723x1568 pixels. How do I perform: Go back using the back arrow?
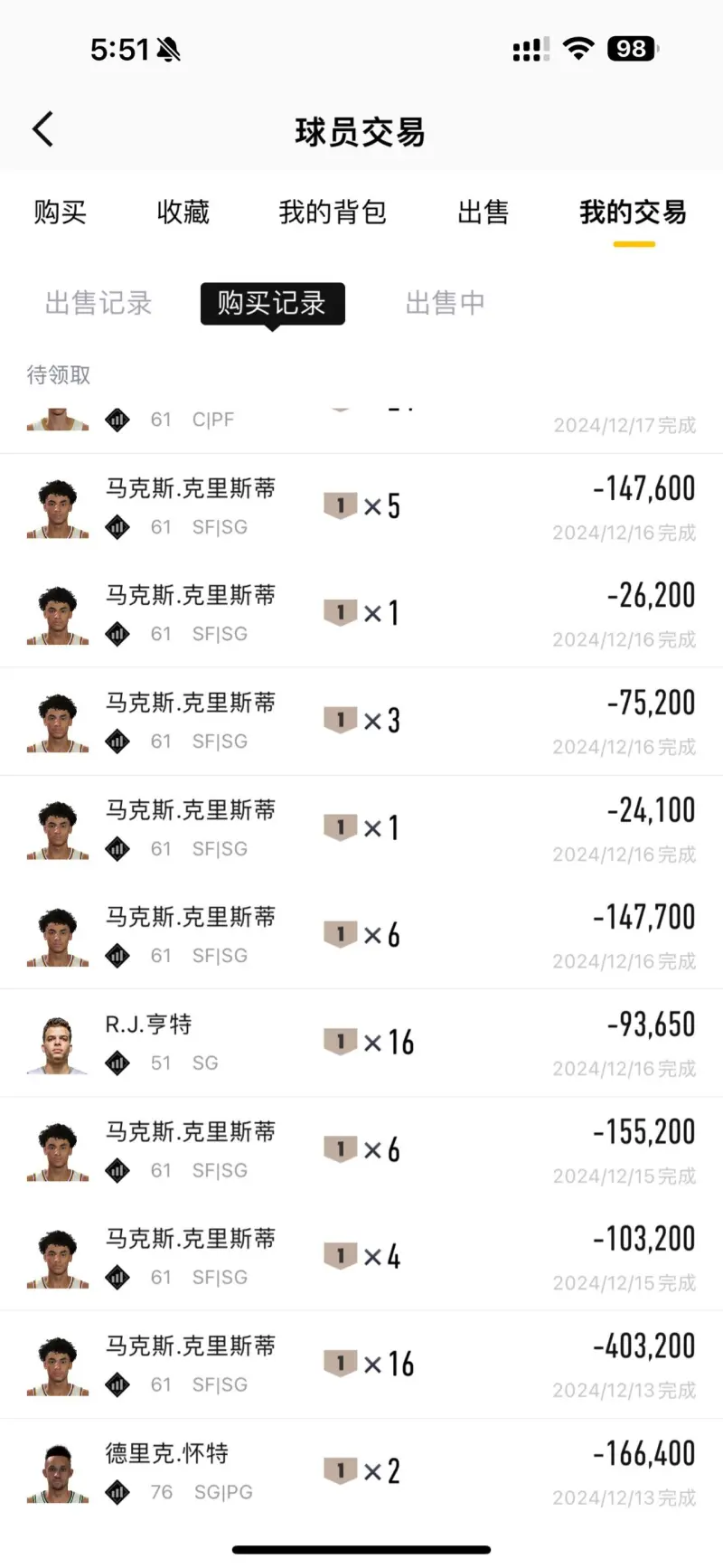pos(43,130)
